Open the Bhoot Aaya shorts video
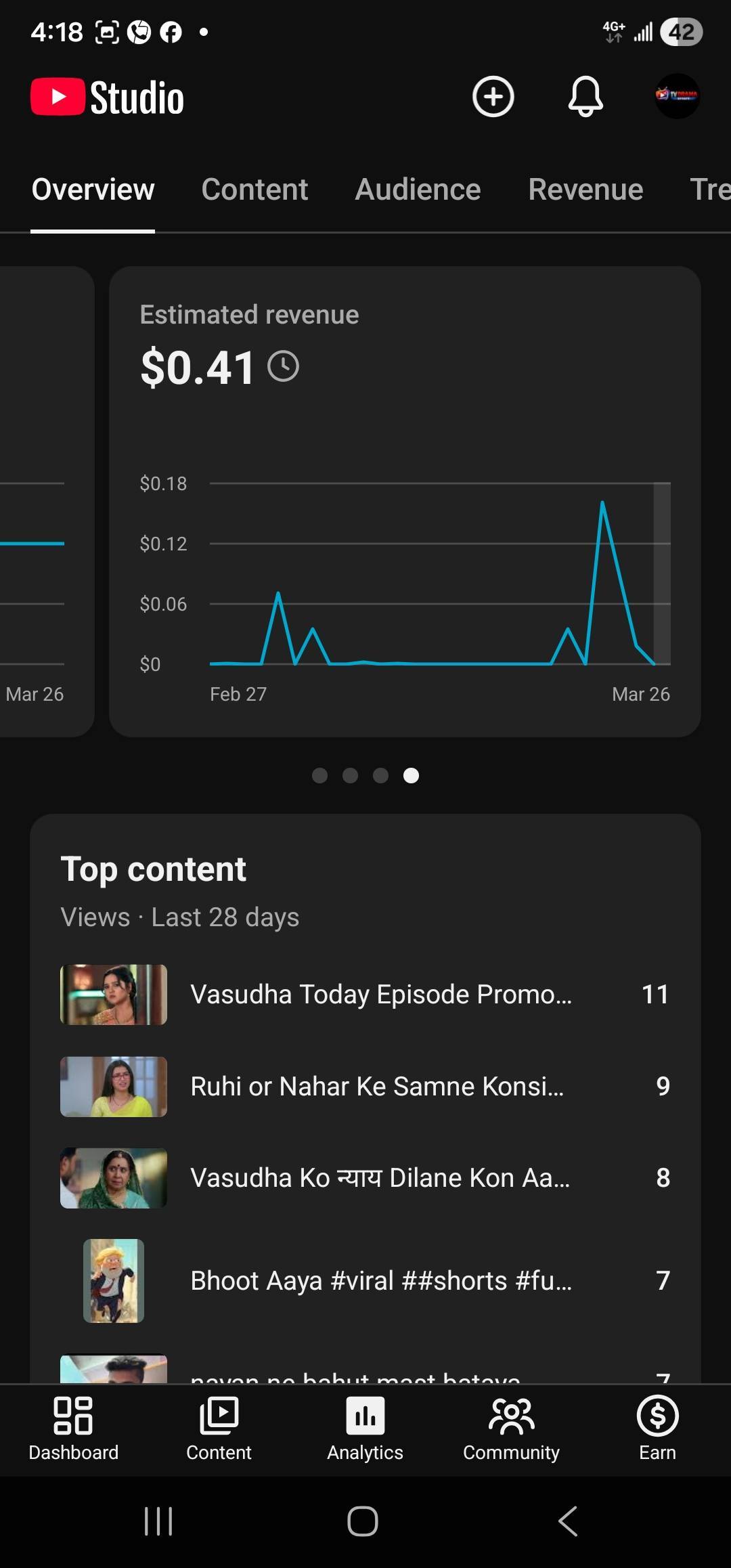 (x=380, y=1281)
